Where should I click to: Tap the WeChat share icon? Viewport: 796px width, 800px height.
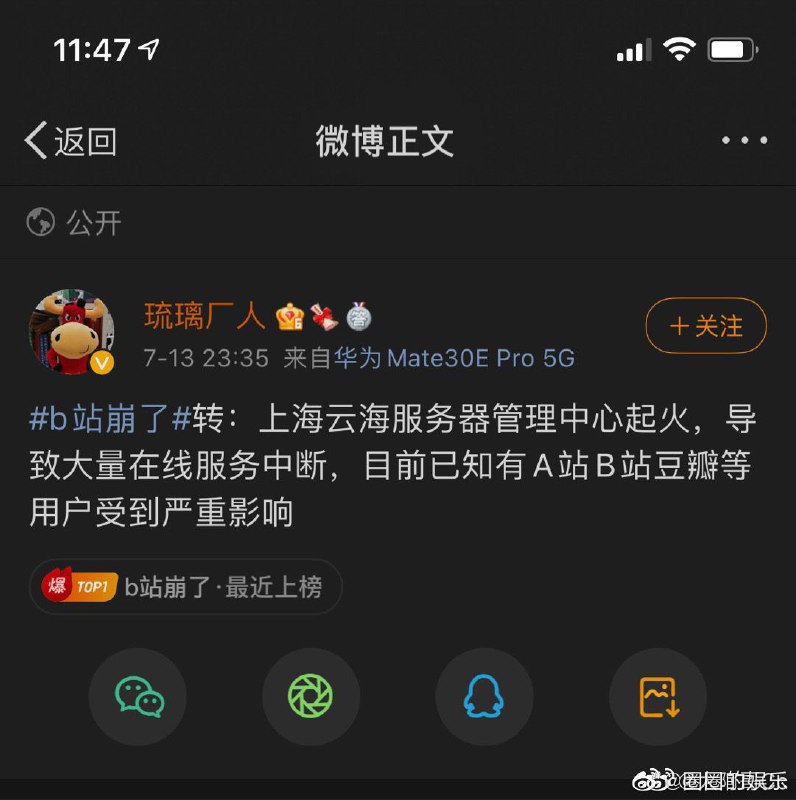[137, 697]
